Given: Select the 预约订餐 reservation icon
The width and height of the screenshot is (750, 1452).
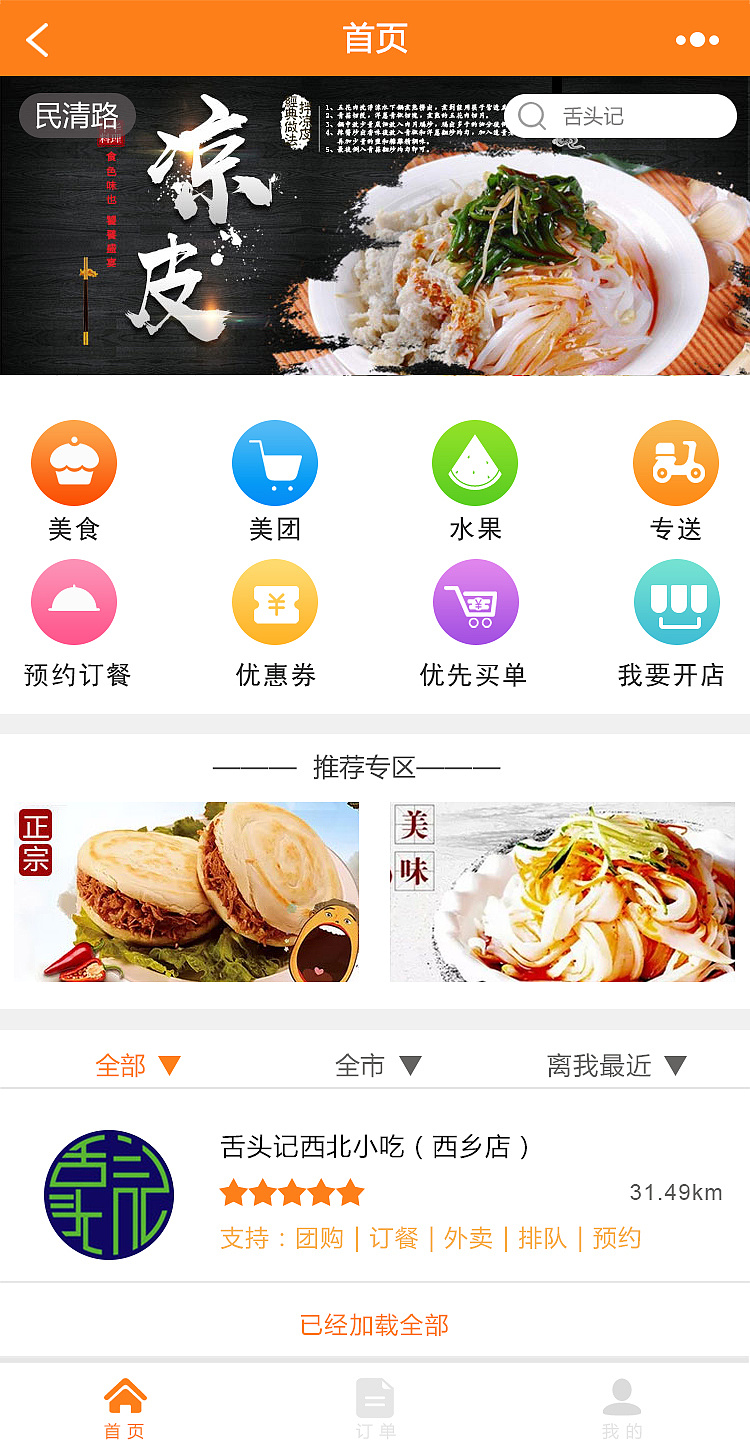Looking at the screenshot, I should pyautogui.click(x=74, y=602).
